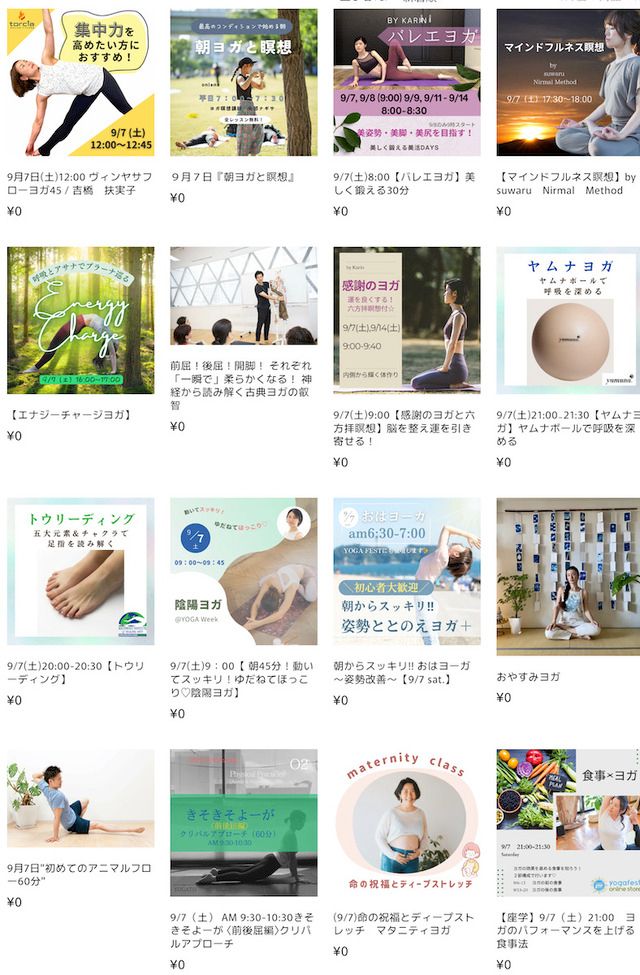This screenshot has width=640, height=975.
Task: Open the 感謝のヨガと六方拝瞑想 class
Action: point(407,320)
